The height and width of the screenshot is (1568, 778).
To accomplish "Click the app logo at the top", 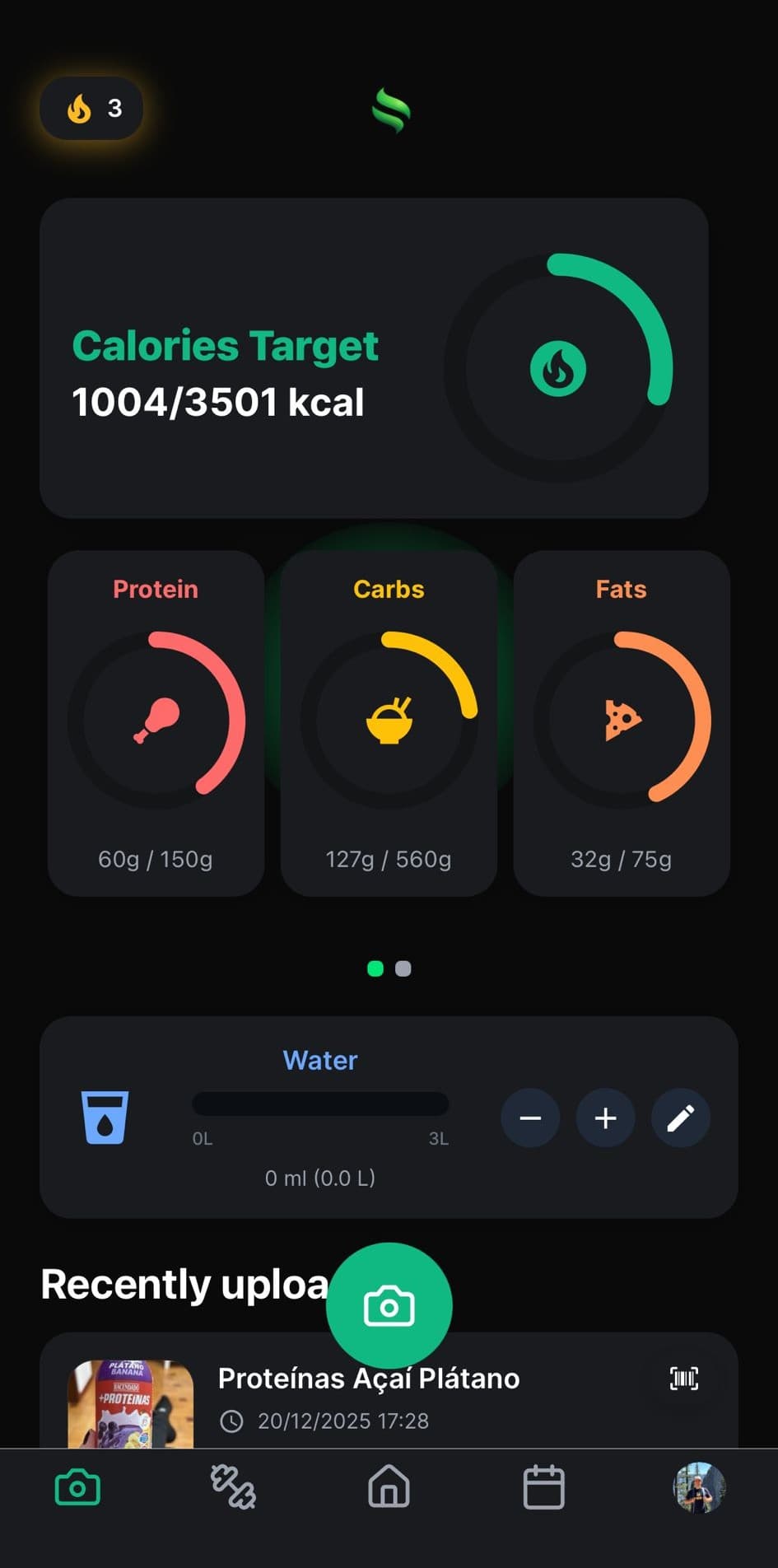I will click(x=389, y=110).
